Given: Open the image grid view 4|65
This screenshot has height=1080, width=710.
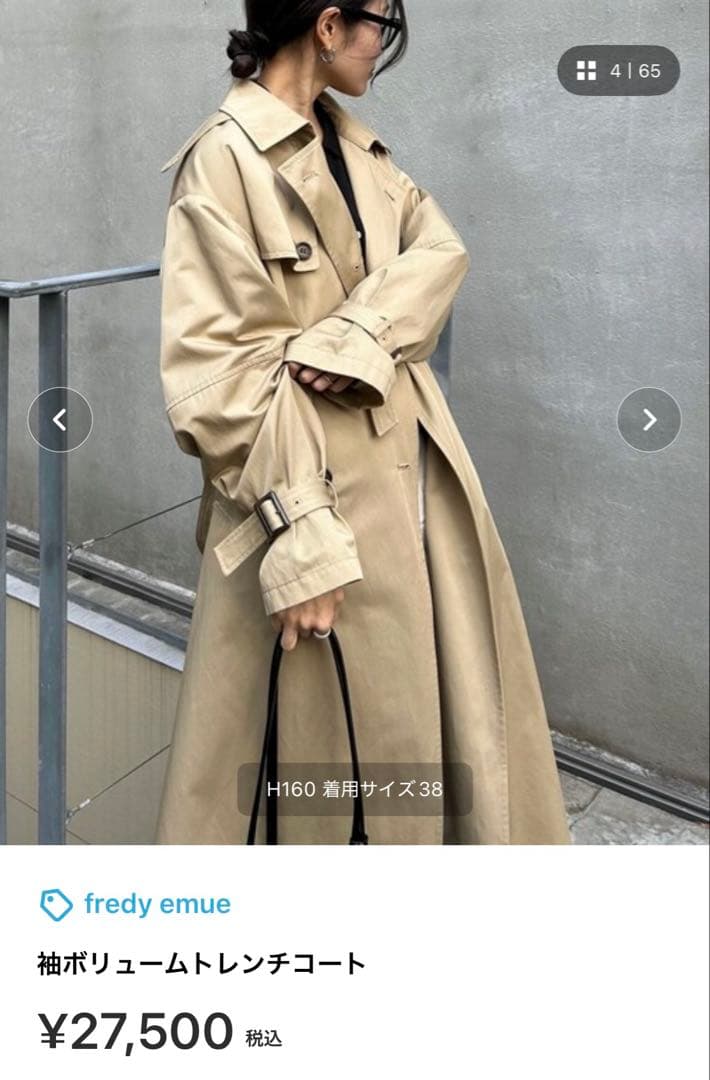Looking at the screenshot, I should click(618, 71).
